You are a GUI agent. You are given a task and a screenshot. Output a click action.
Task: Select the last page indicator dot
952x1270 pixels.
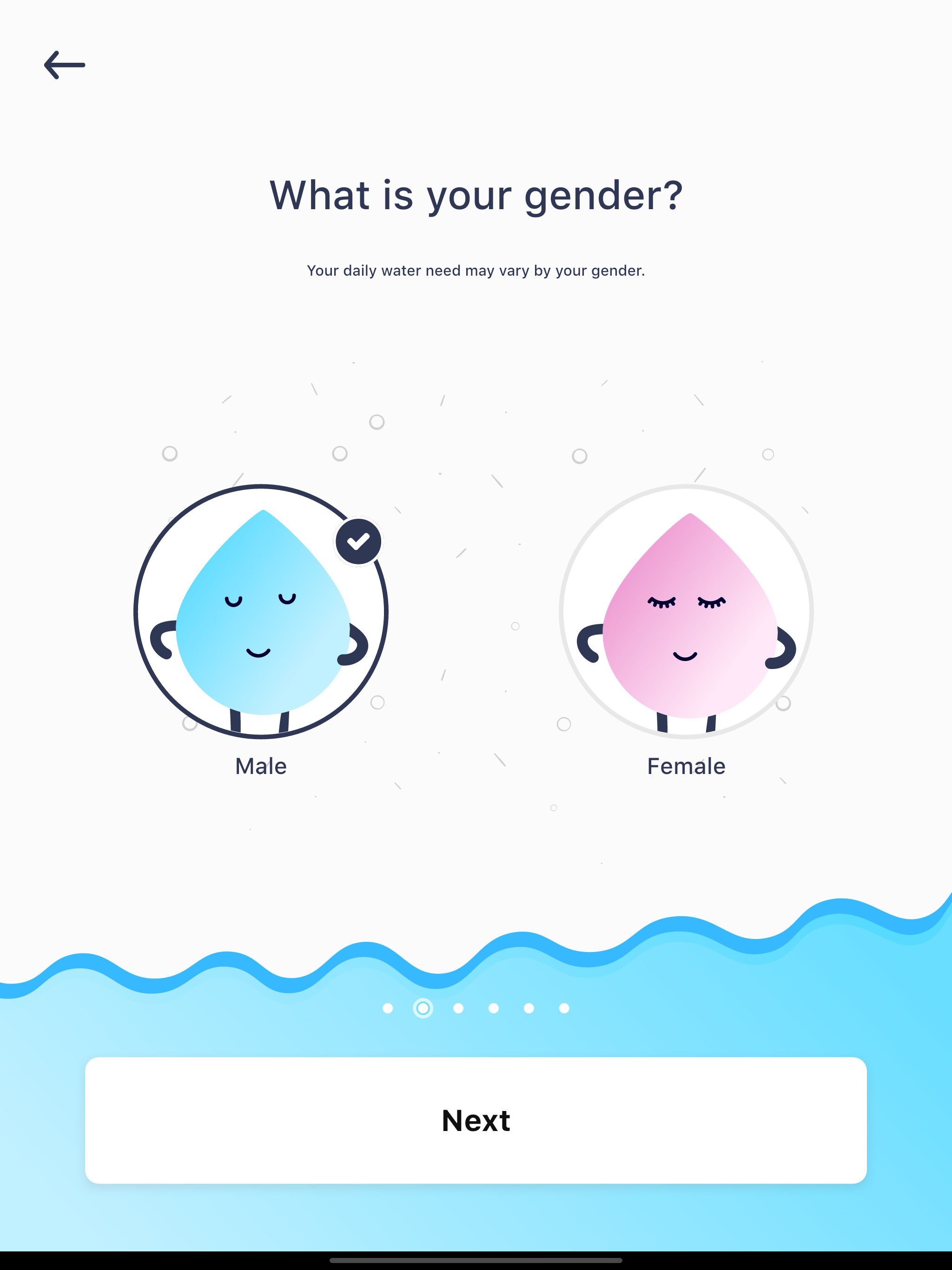pos(564,1009)
